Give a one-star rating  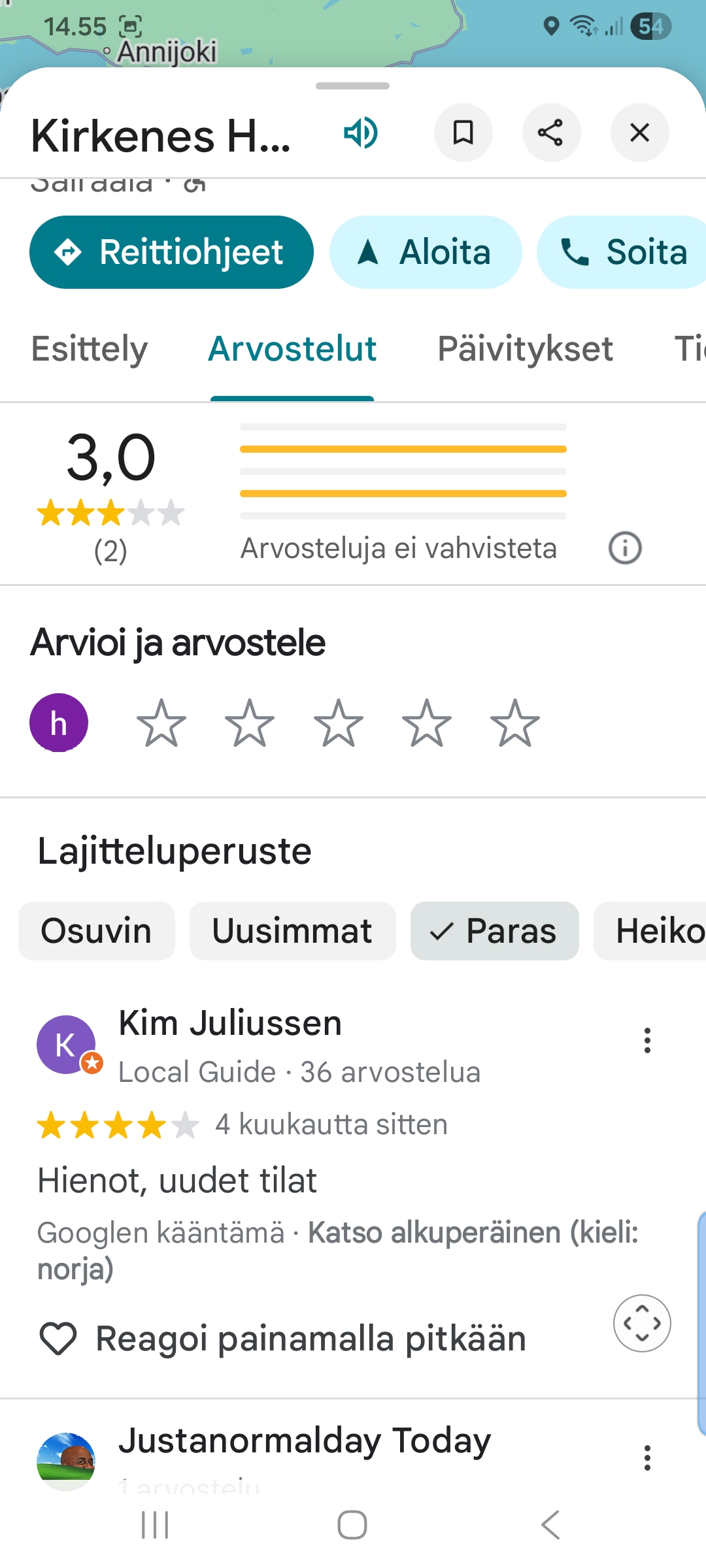161,723
